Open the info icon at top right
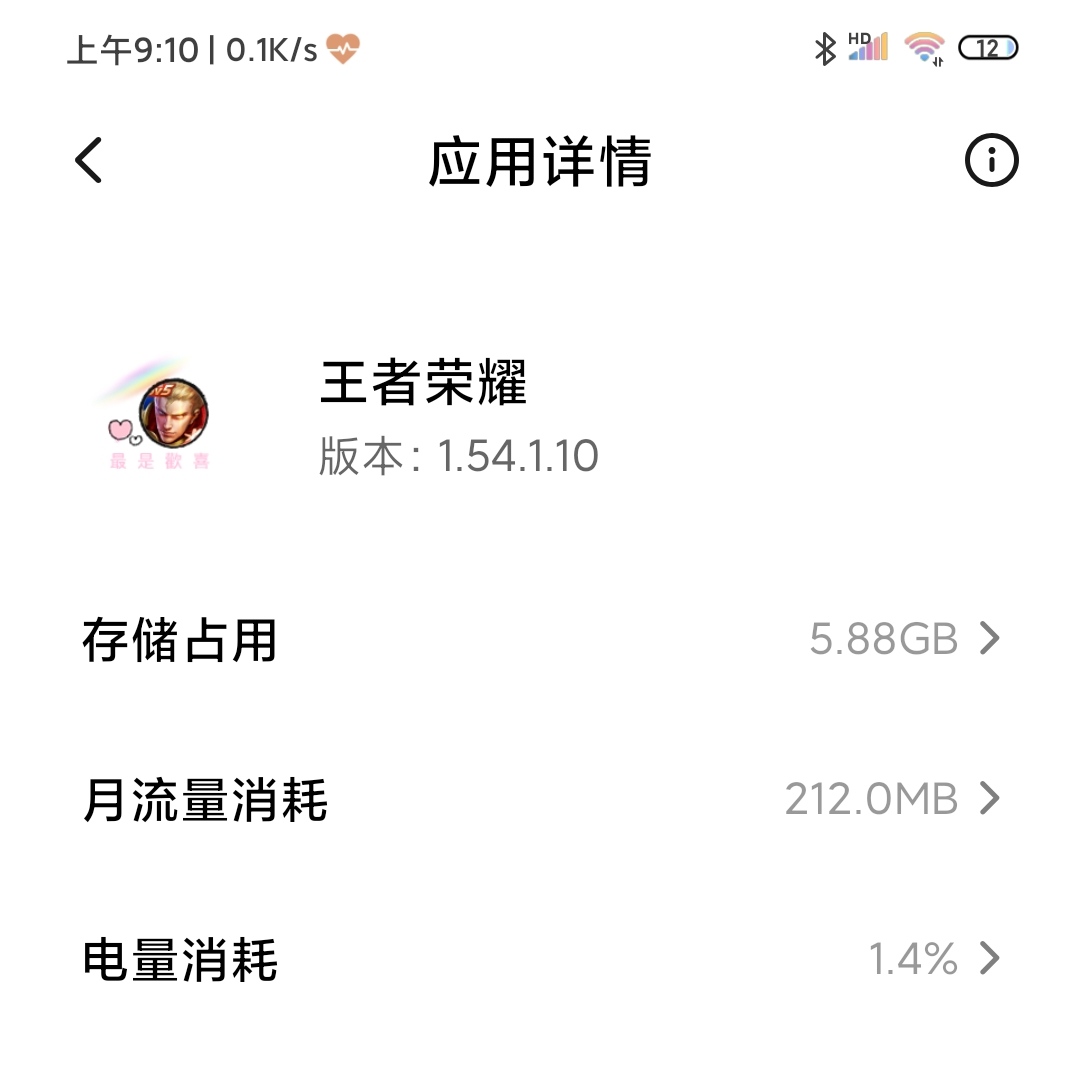This screenshot has height=1085, width=1080. tap(991, 160)
